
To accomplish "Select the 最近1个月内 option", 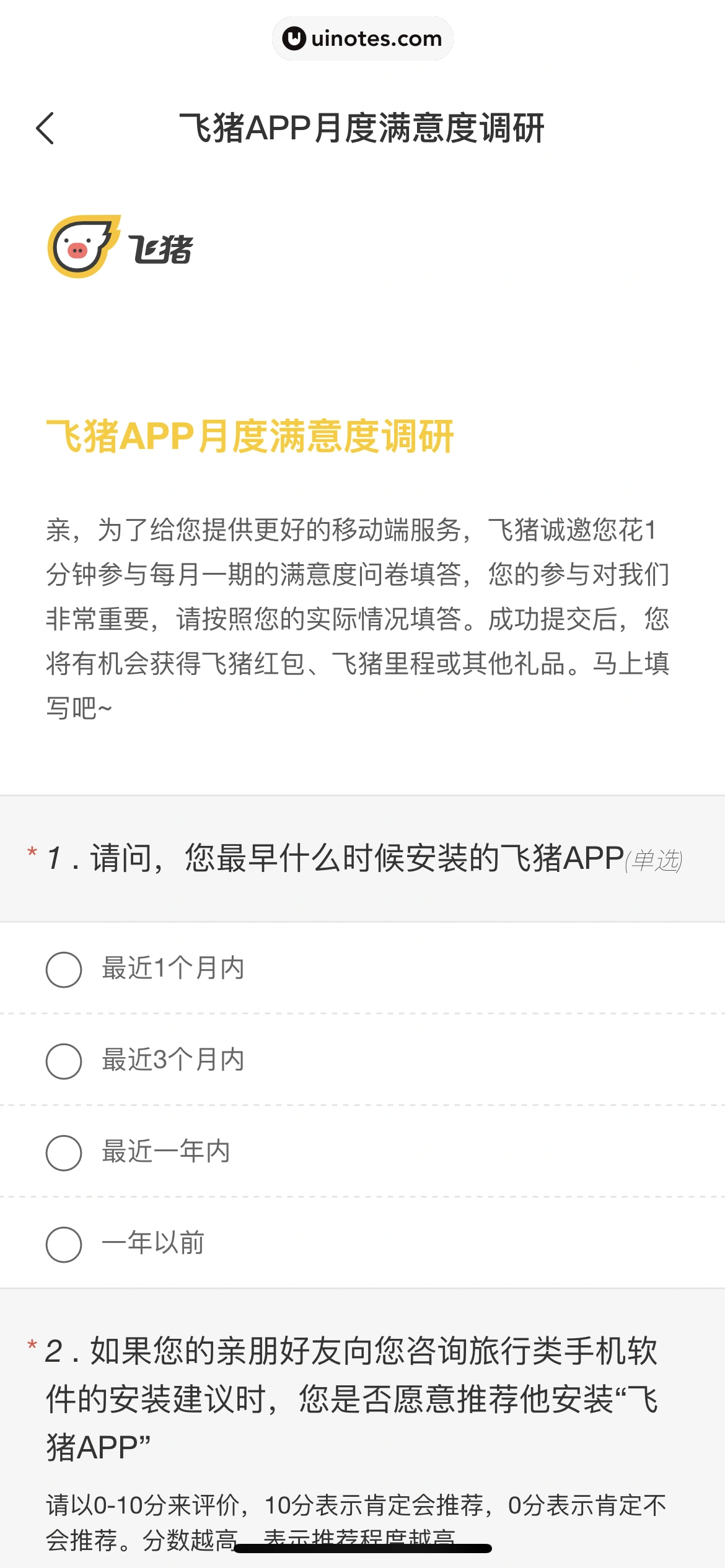I will pyautogui.click(x=64, y=969).
